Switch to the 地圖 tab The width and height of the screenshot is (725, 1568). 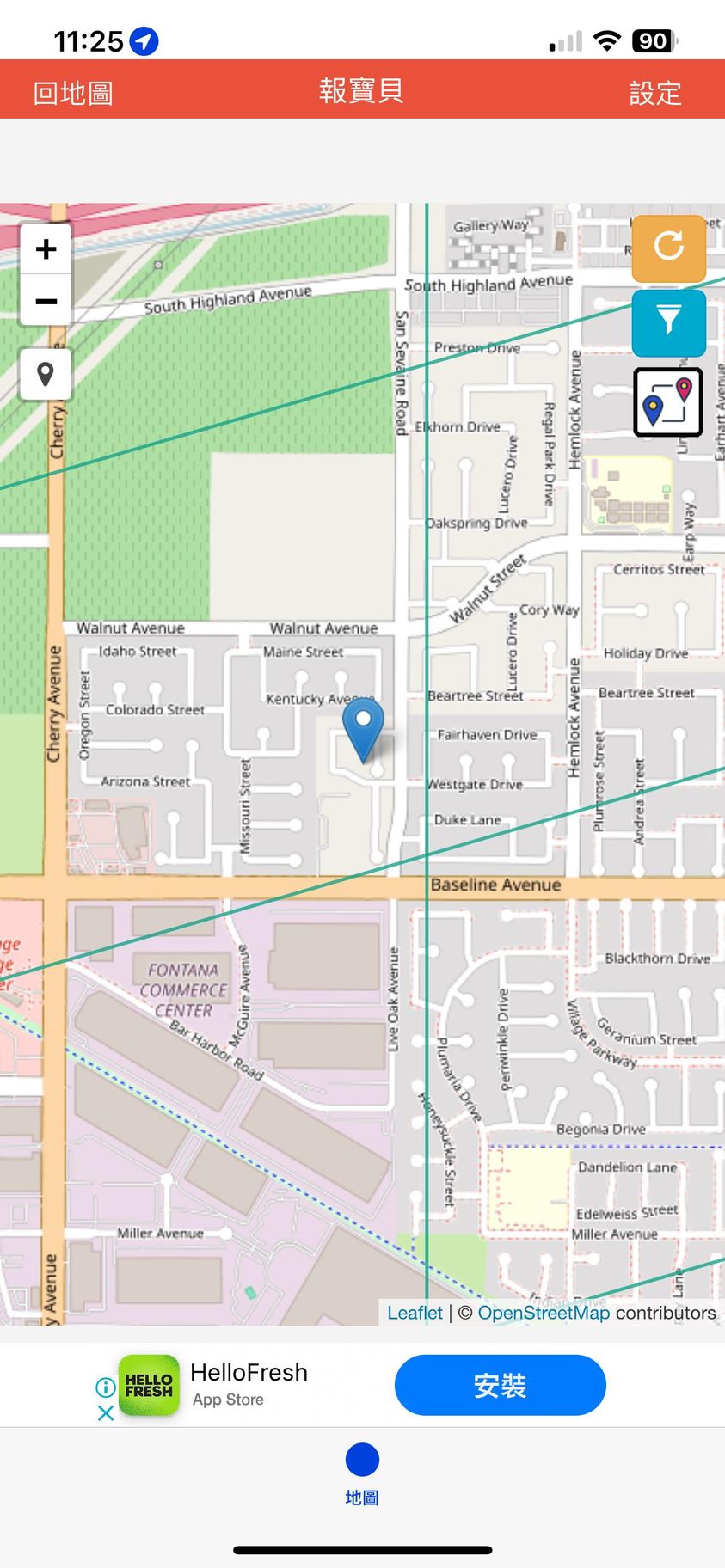coord(362,1472)
